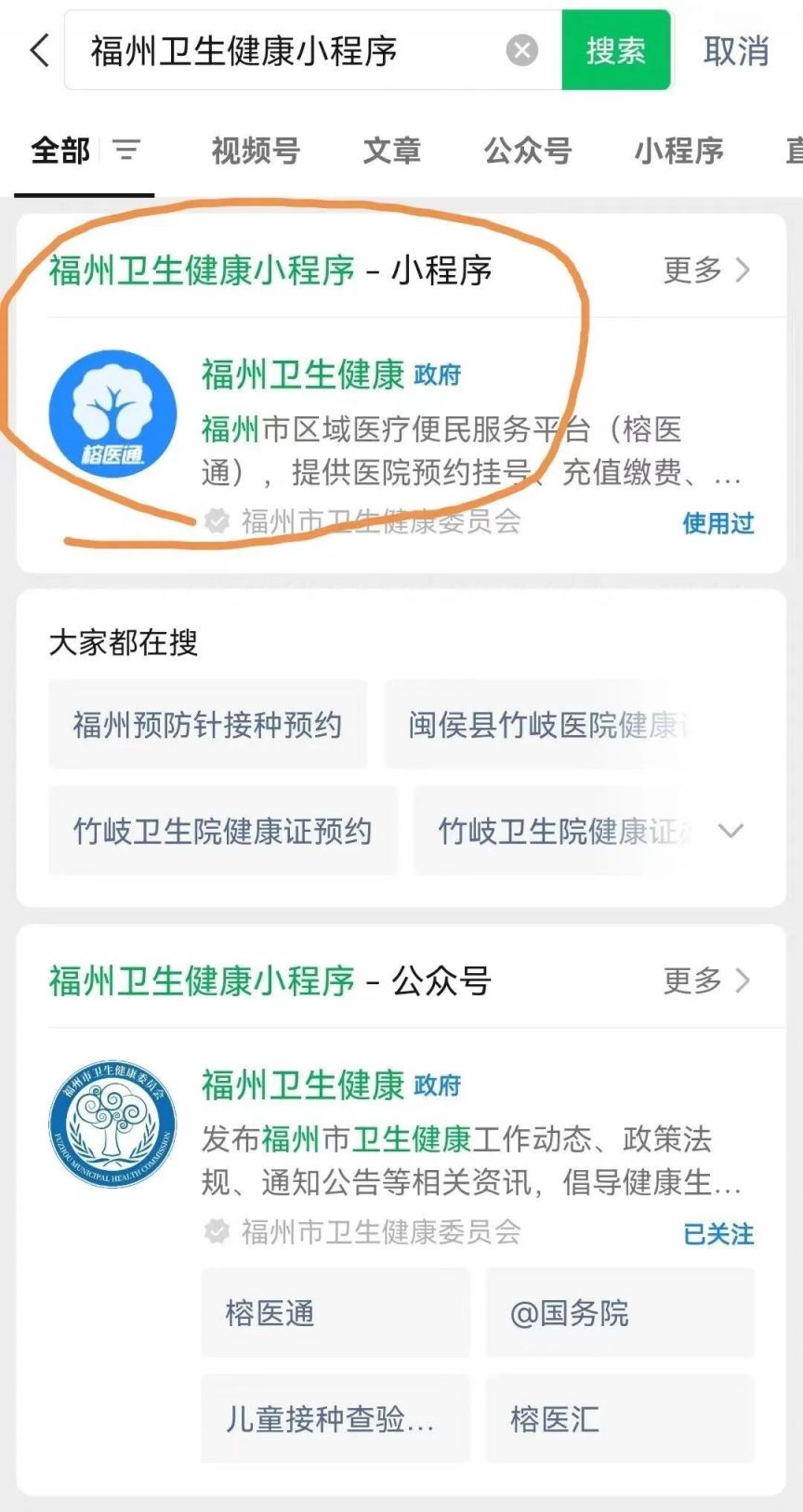The height and width of the screenshot is (1512, 803).
Task: Switch to the 视频号 tab
Action: pyautogui.click(x=256, y=150)
